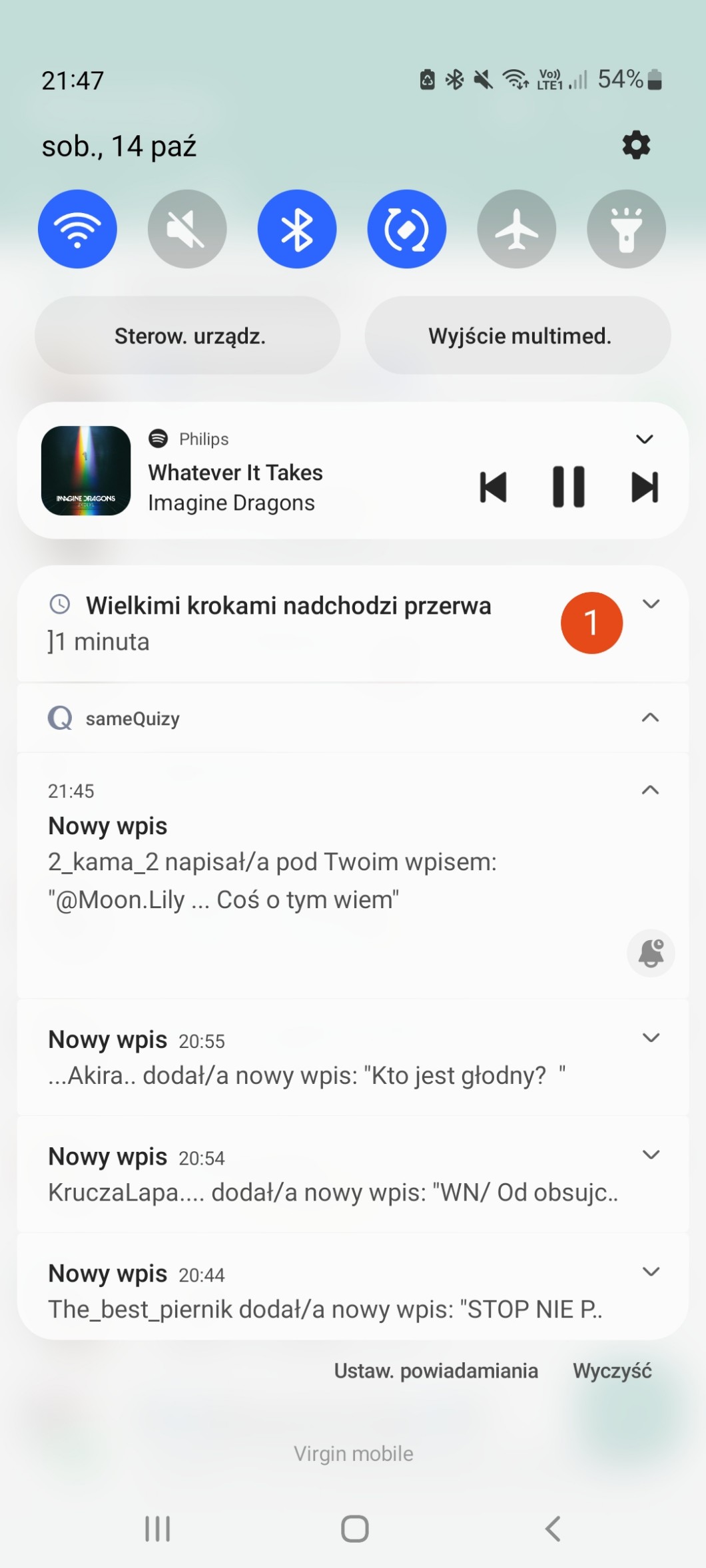706x1568 pixels.
Task: Clear all notifications with Wyczyść
Action: (x=611, y=1371)
